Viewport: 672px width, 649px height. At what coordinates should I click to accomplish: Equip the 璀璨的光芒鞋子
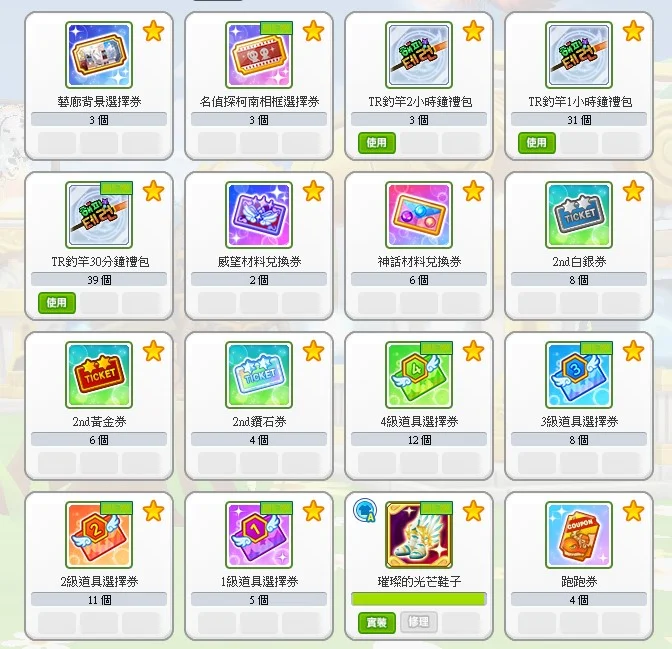(x=377, y=622)
